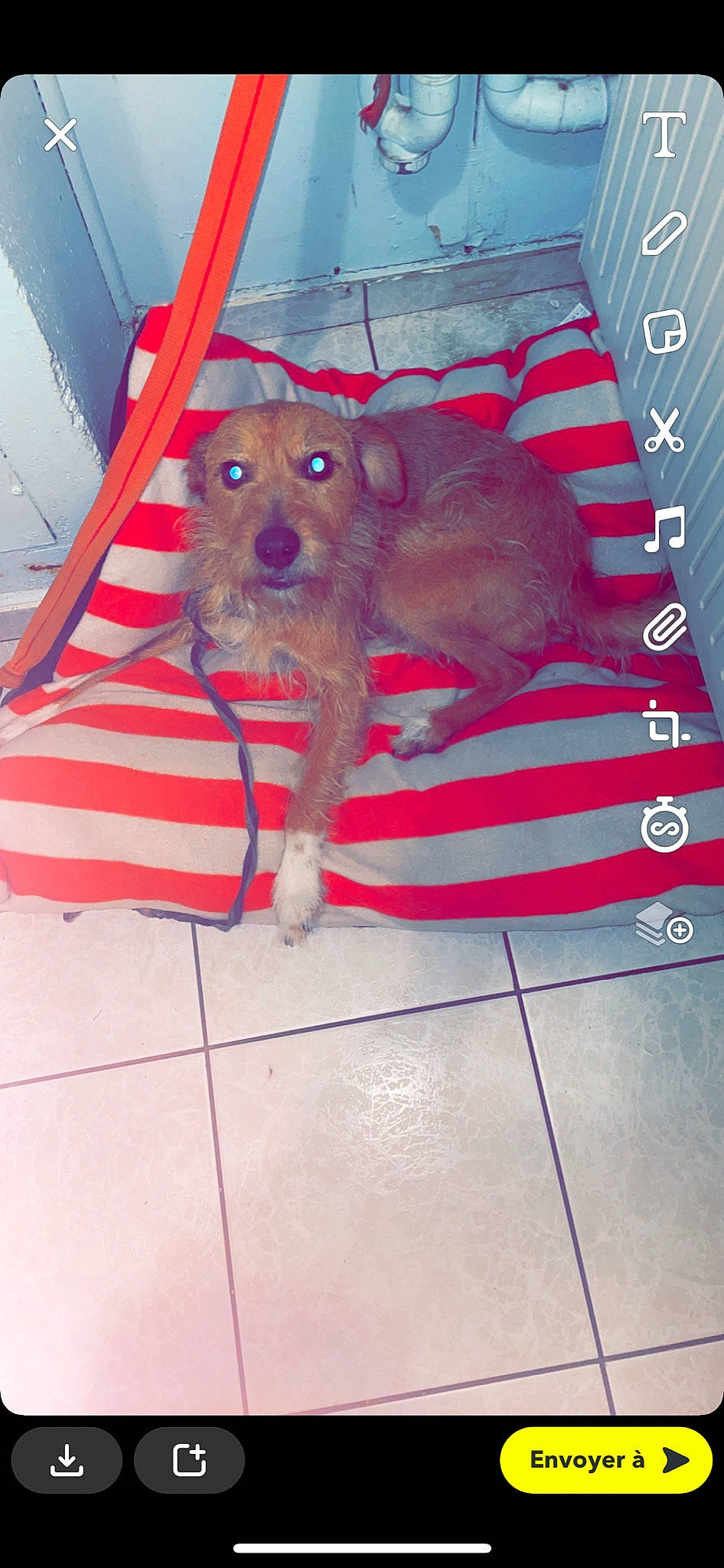Viewport: 724px width, 1568px height.
Task: Discard the snap using the top-left X
Action: click(x=60, y=133)
